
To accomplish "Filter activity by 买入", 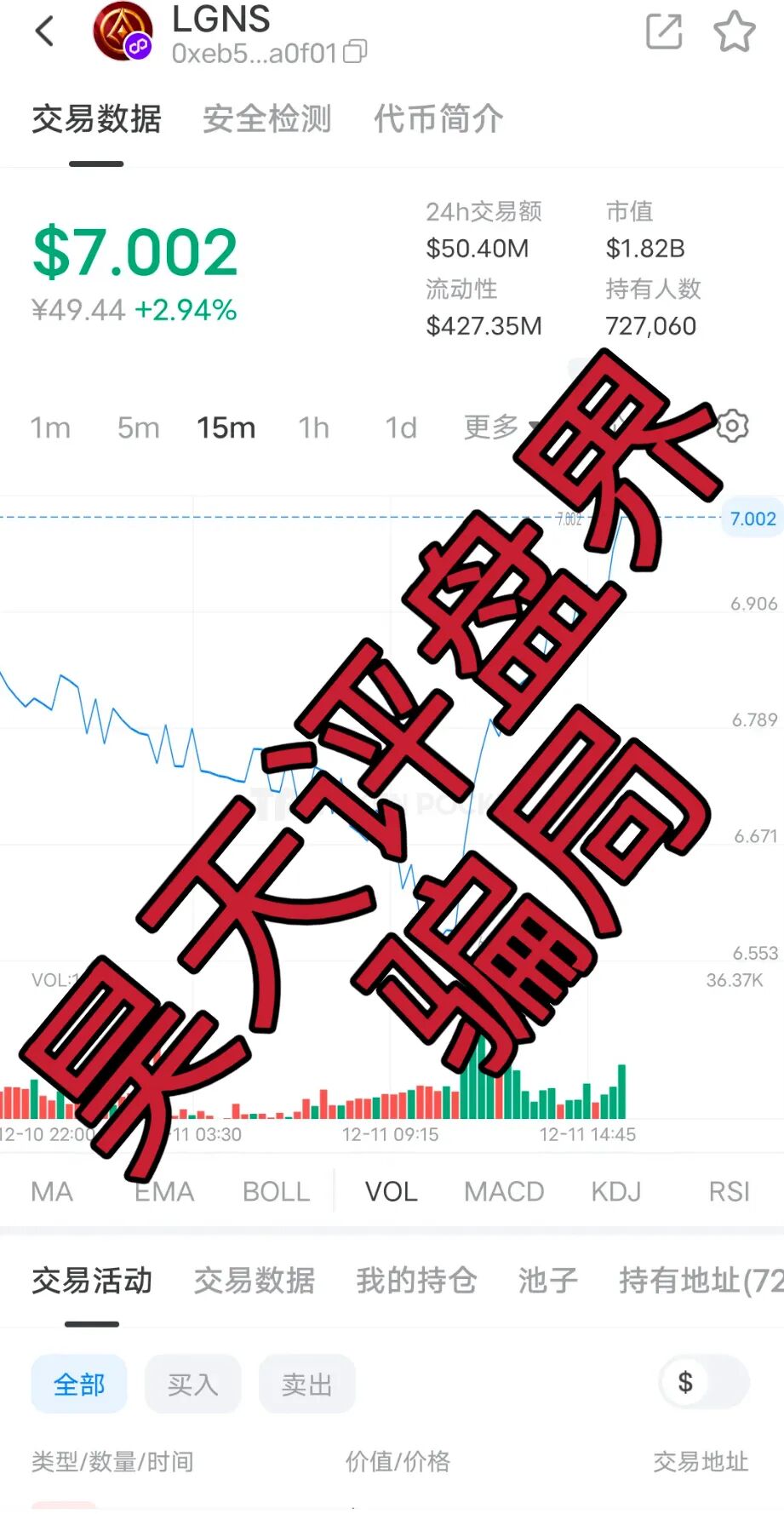I will [192, 1385].
